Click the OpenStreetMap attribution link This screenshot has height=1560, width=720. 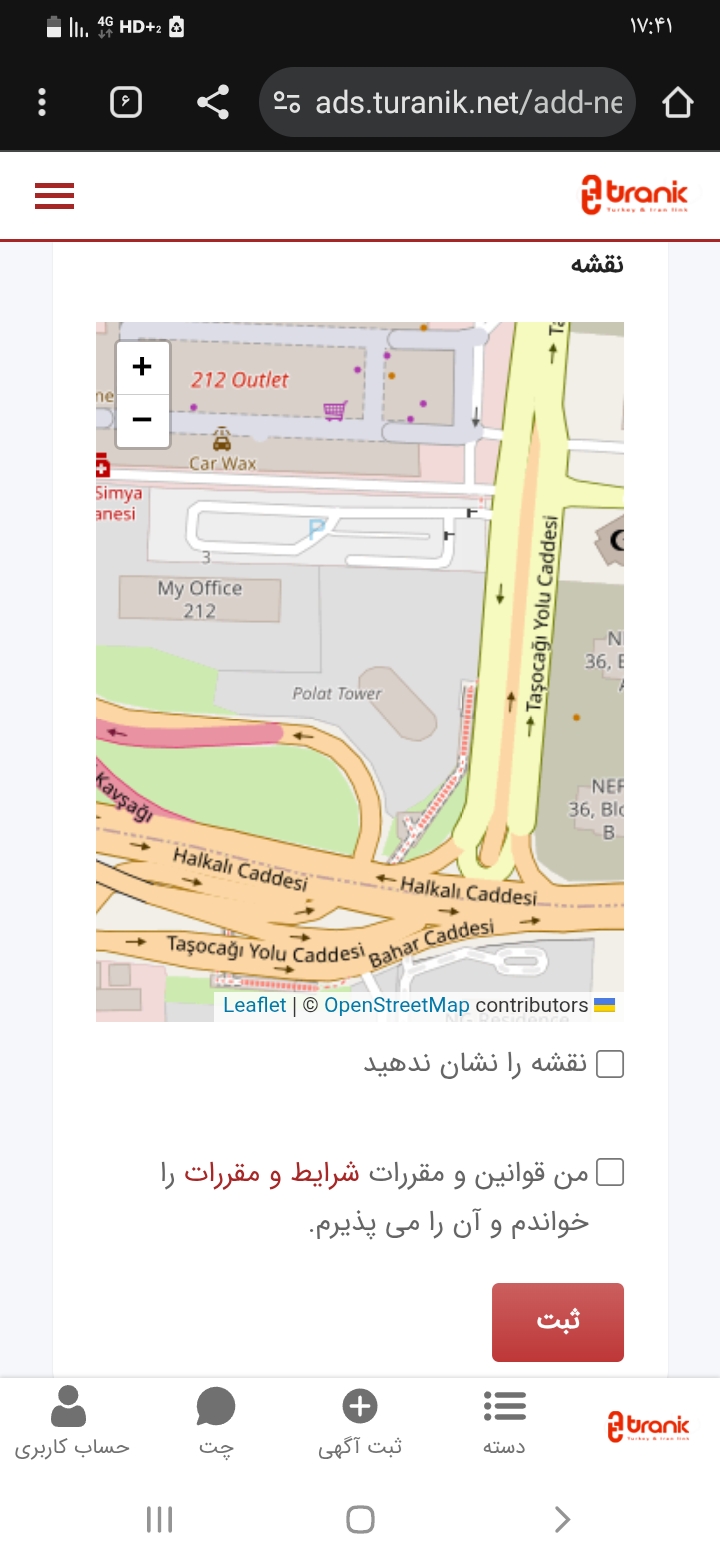tap(394, 1005)
